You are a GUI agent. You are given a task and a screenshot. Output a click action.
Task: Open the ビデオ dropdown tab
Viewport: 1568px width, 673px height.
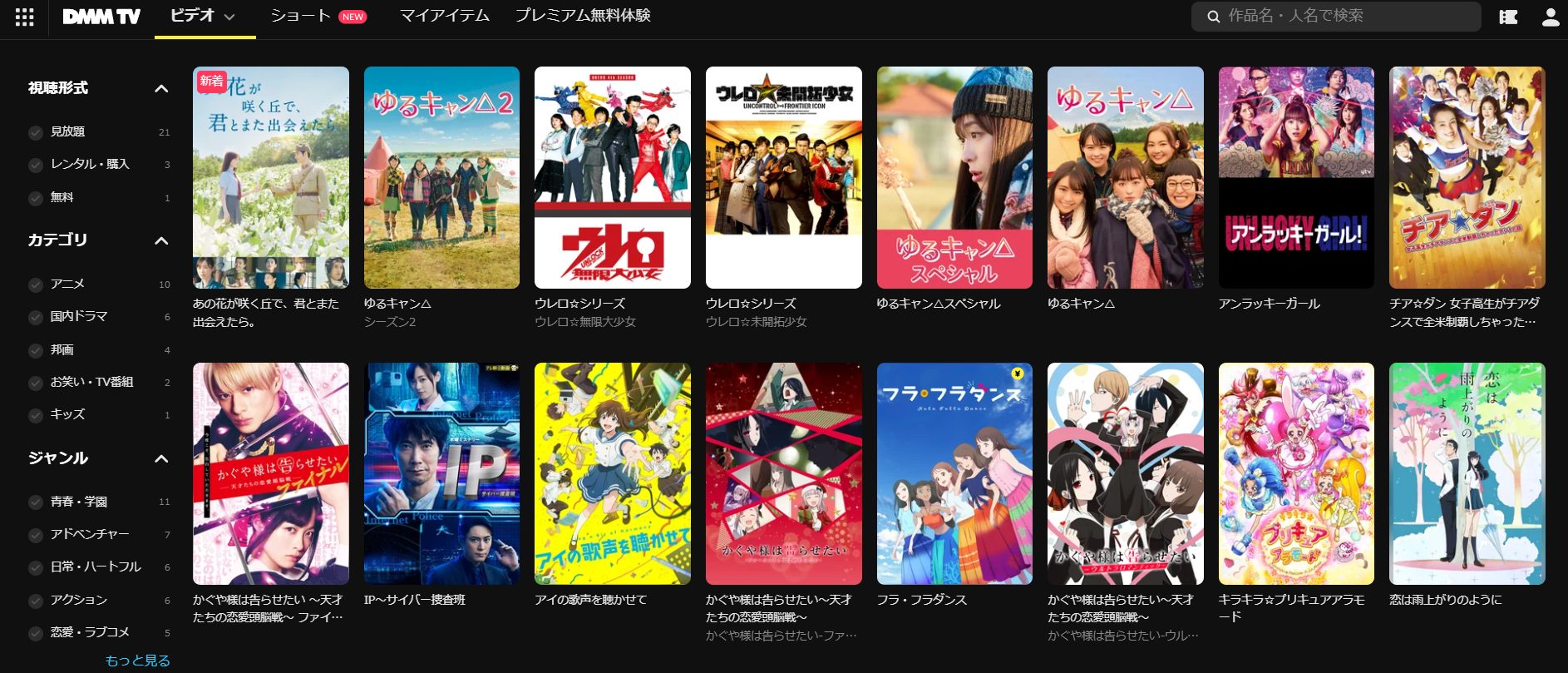(203, 16)
